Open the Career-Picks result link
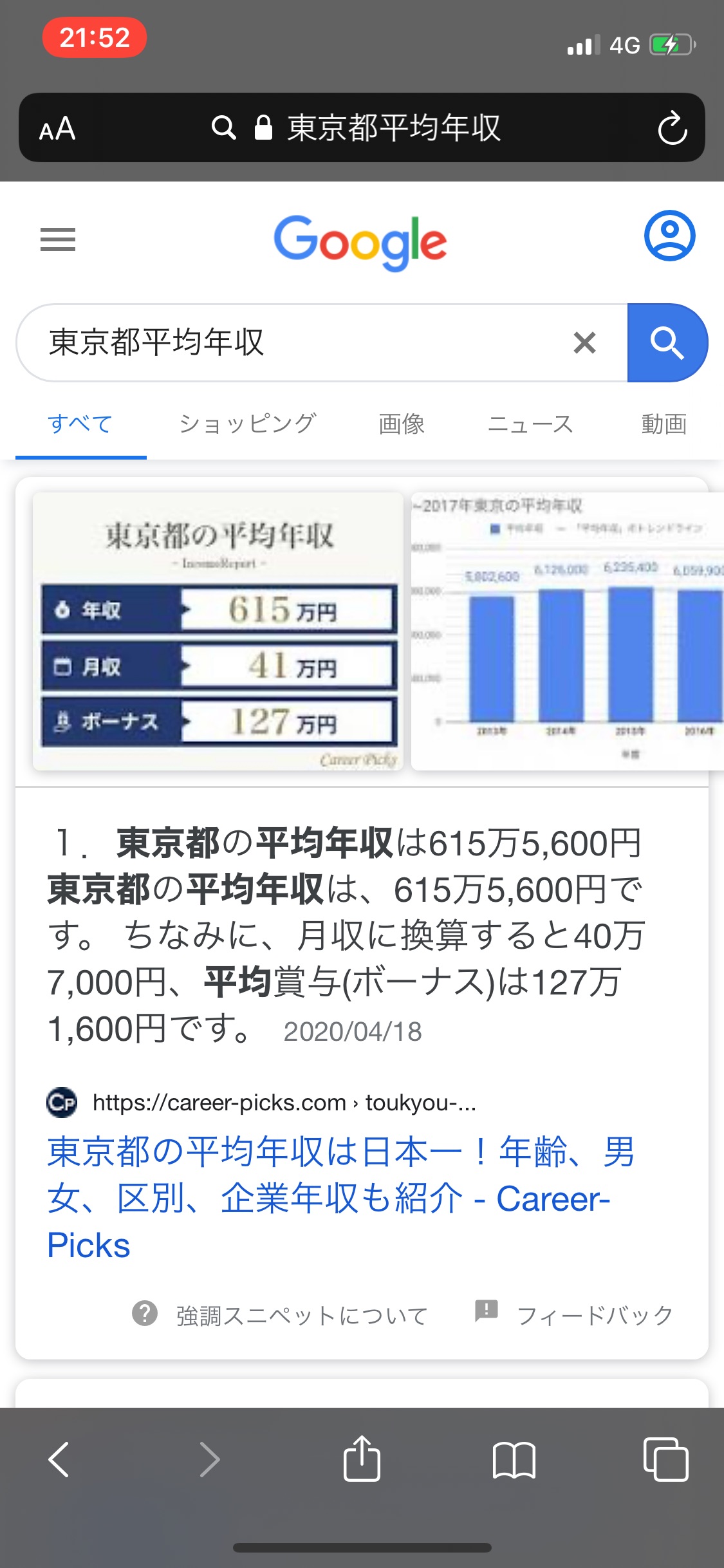Image resolution: width=724 pixels, height=1568 pixels. pos(341,1198)
